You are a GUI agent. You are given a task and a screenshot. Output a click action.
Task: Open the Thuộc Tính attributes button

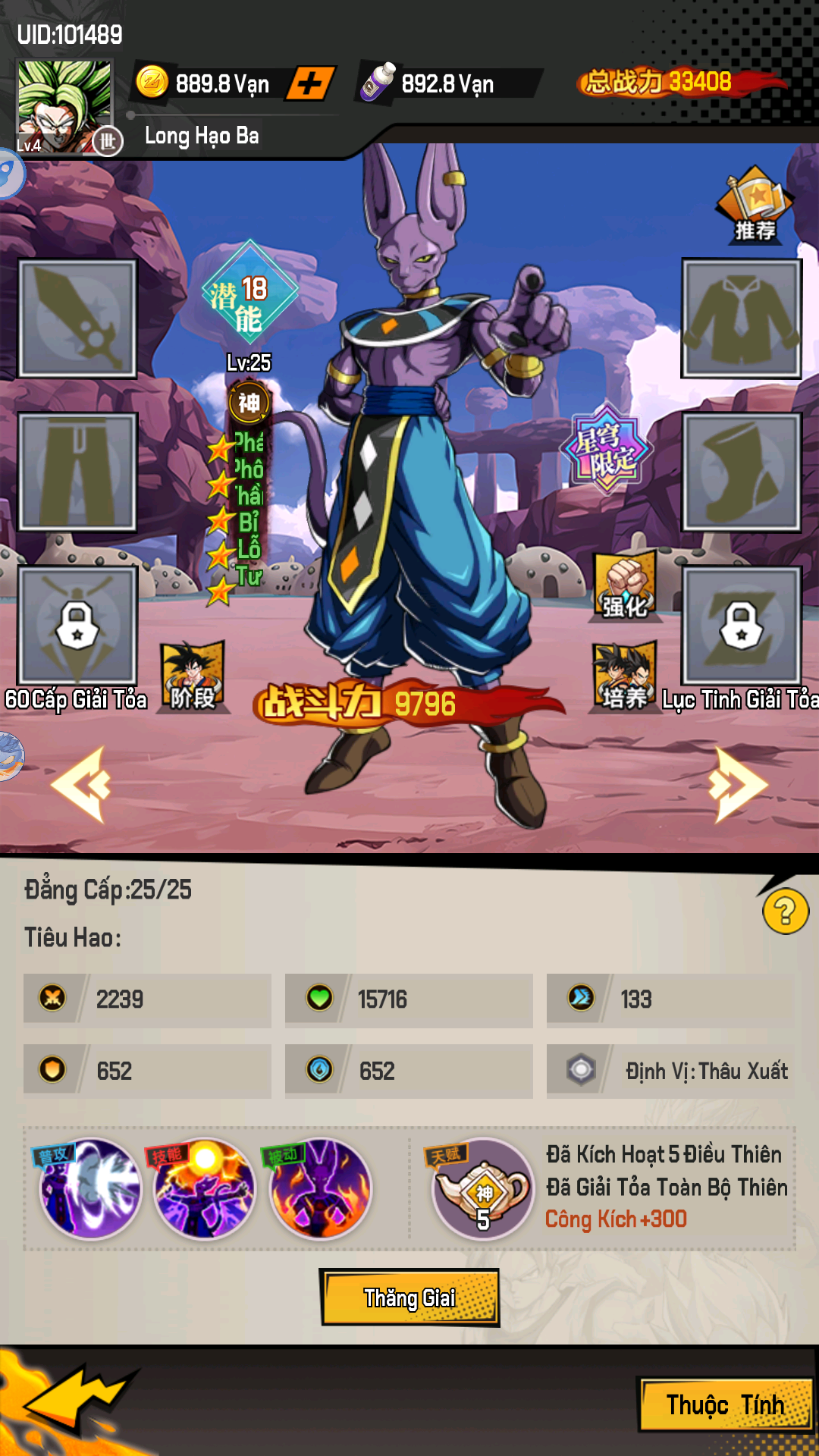726,1404
